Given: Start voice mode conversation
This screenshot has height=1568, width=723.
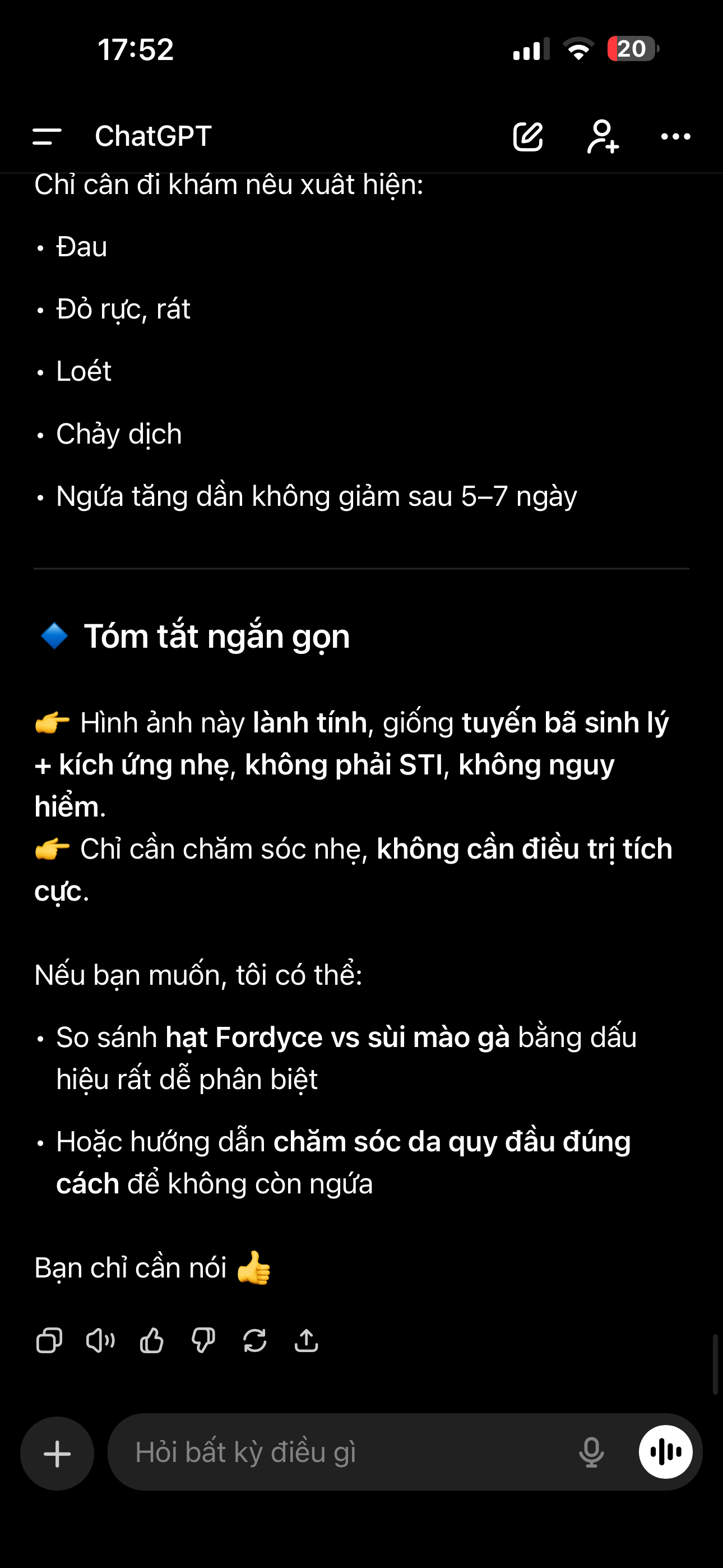Looking at the screenshot, I should click(665, 1452).
